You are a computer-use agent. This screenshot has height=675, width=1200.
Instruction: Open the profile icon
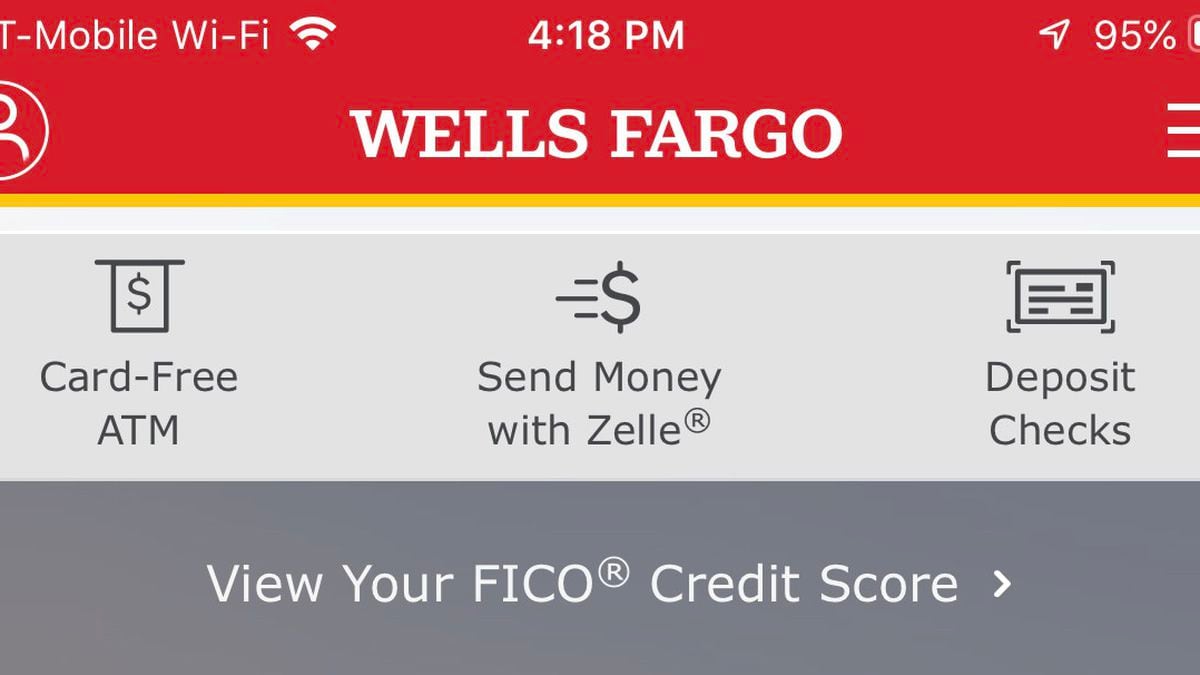pyautogui.click(x=18, y=129)
